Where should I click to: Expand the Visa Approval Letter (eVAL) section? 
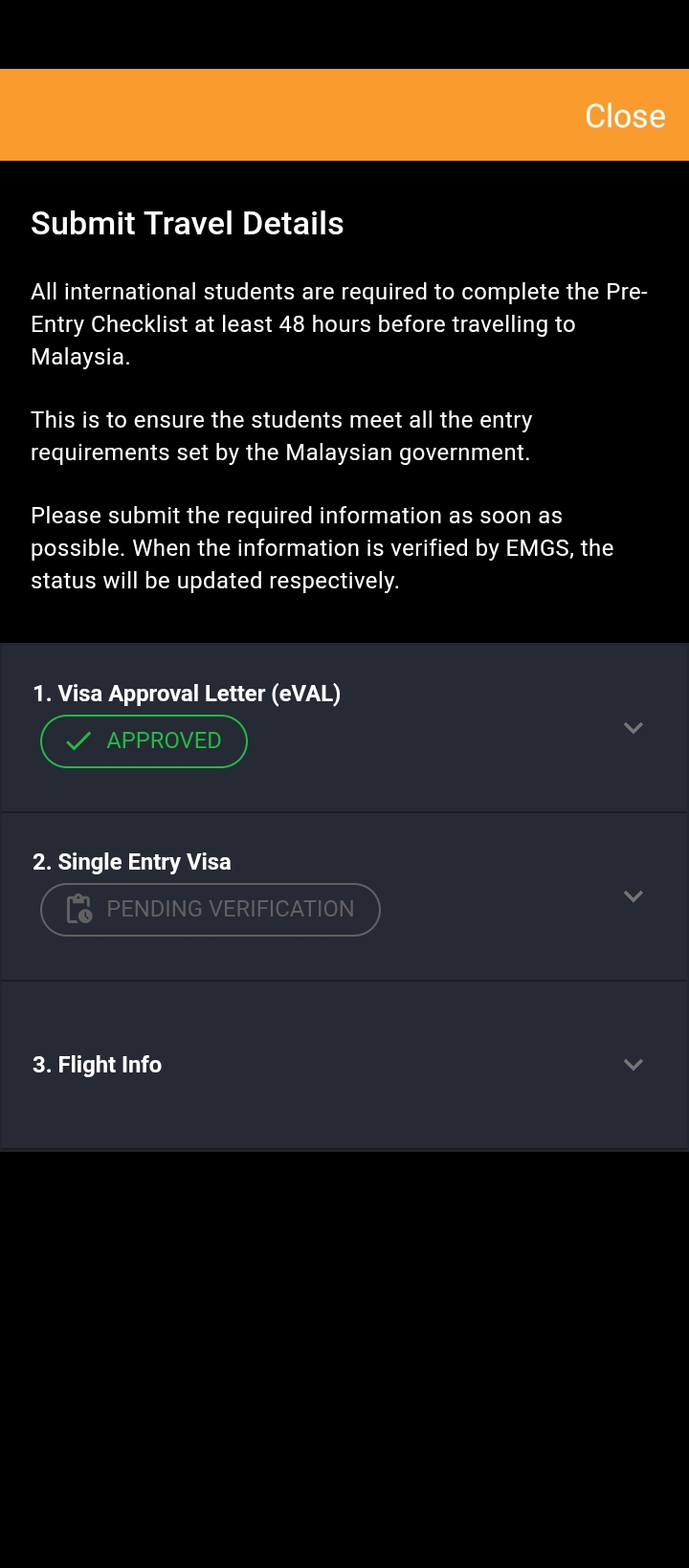(633, 728)
